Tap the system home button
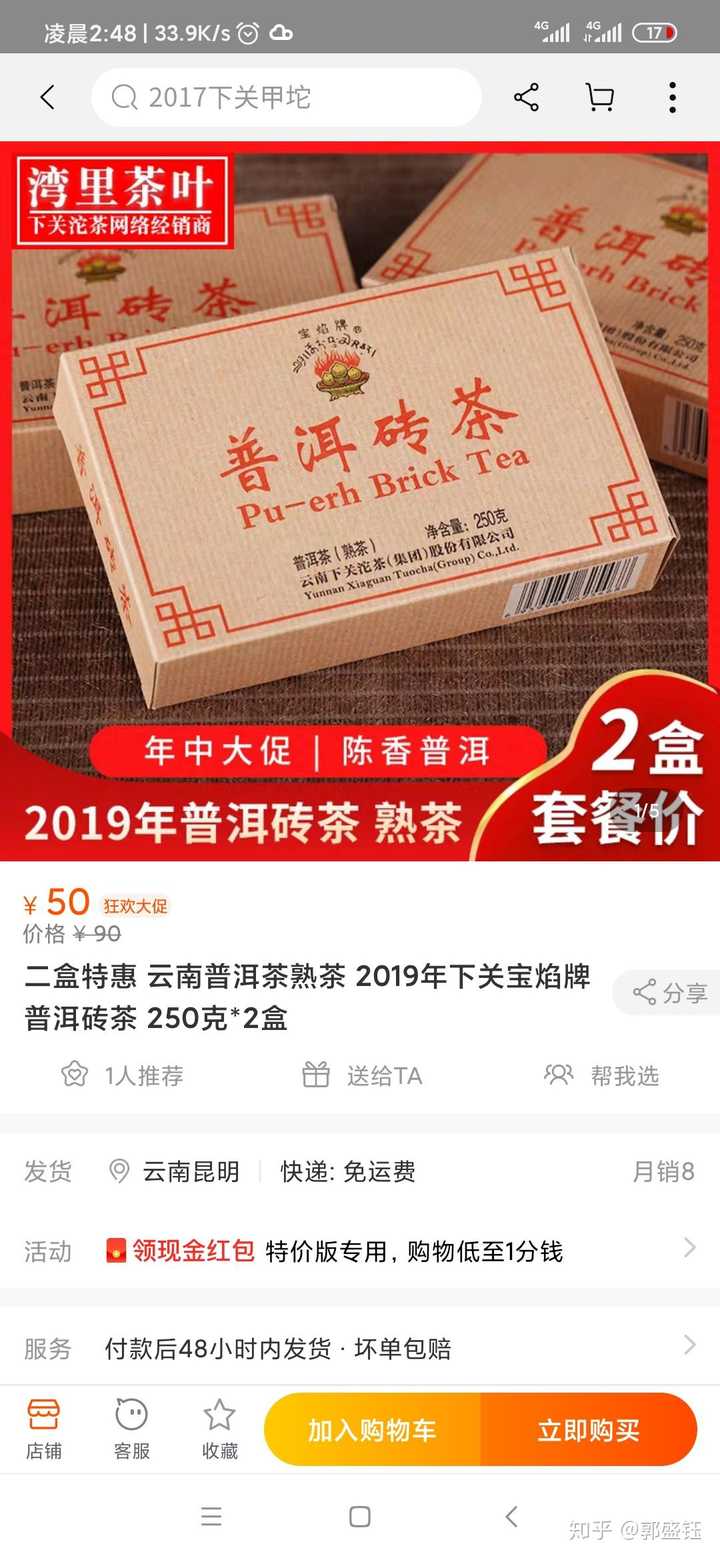 [x=360, y=1517]
